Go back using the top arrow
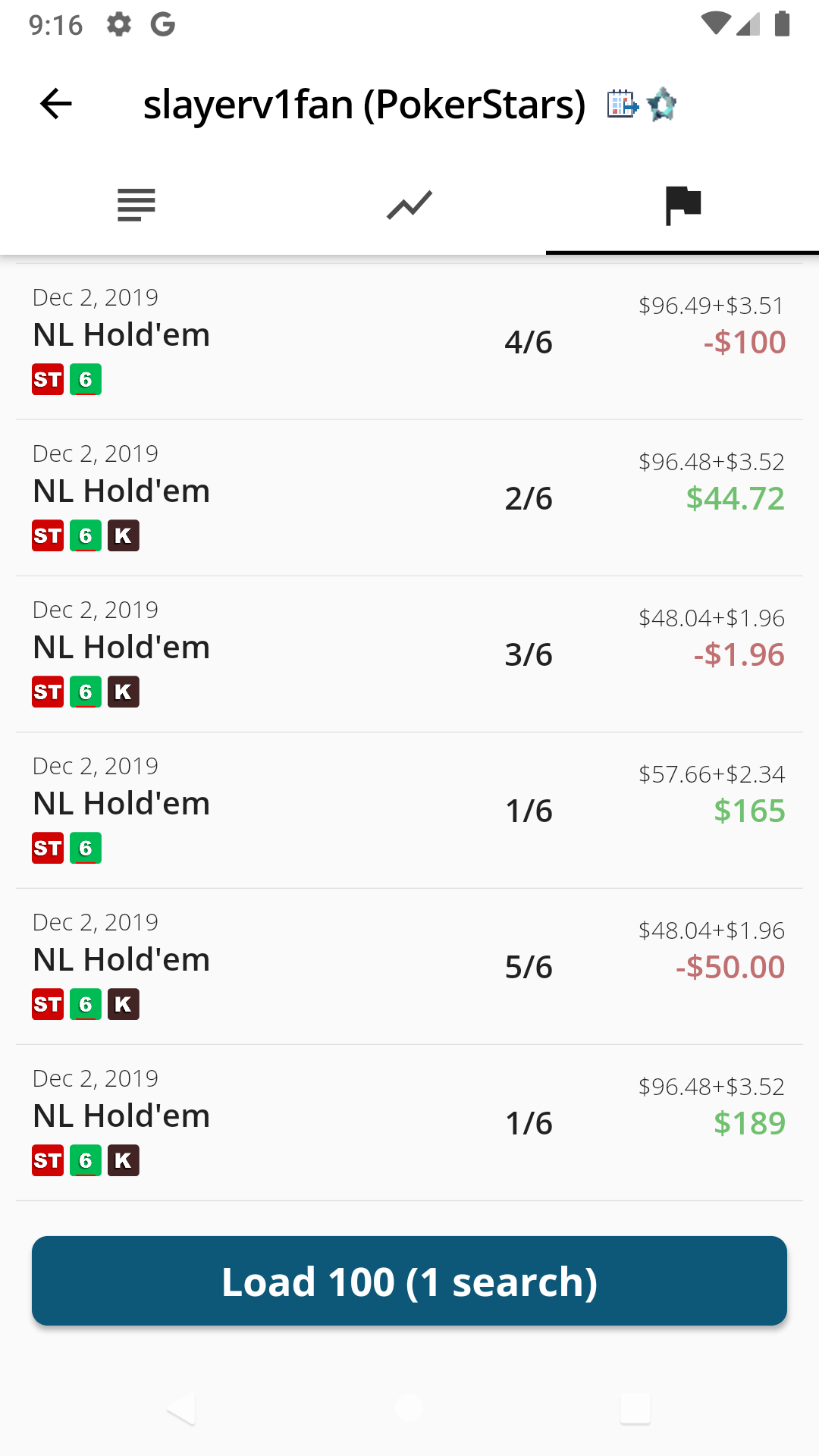The height and width of the screenshot is (1456, 819). tap(55, 104)
